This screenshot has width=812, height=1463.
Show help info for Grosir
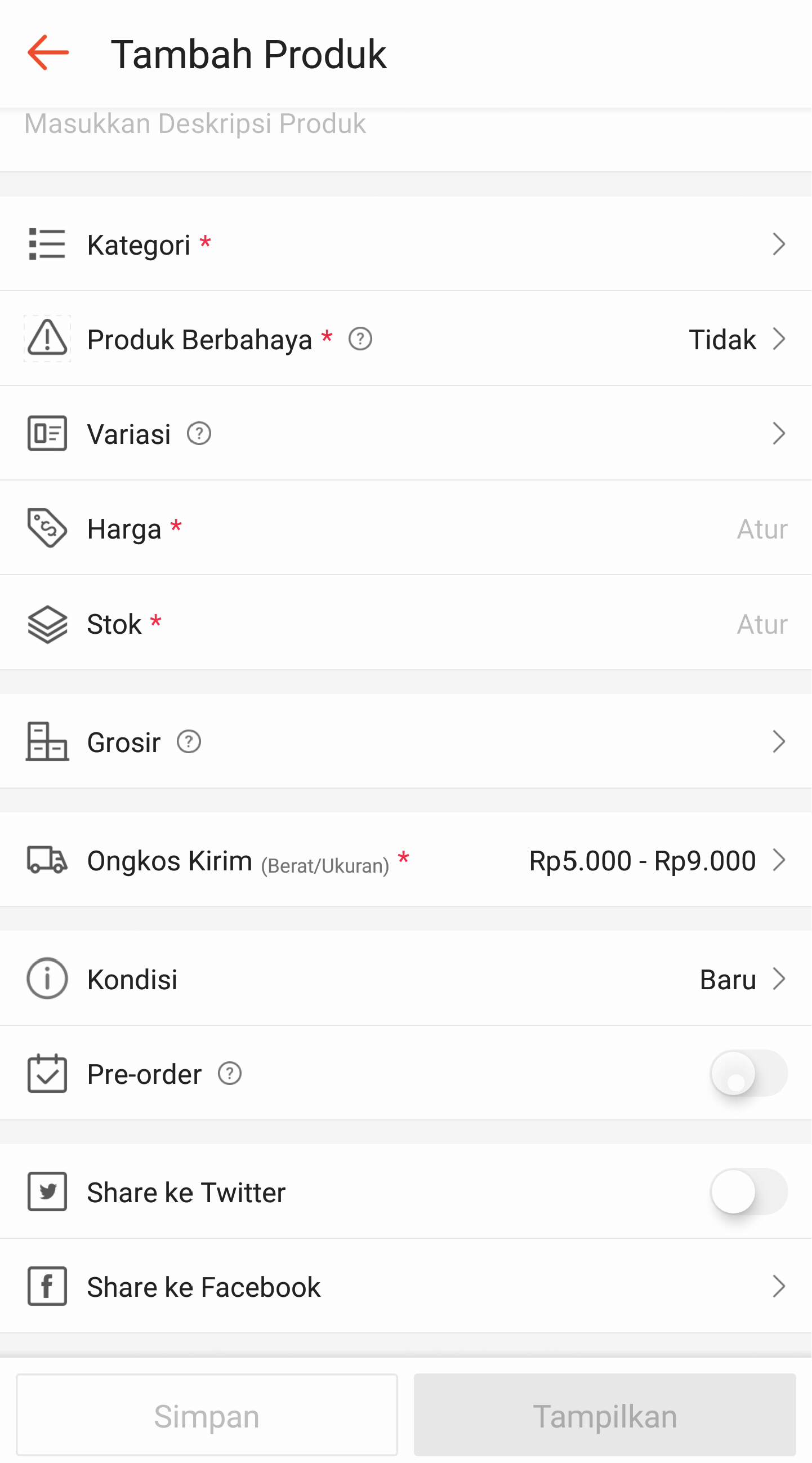point(189,742)
